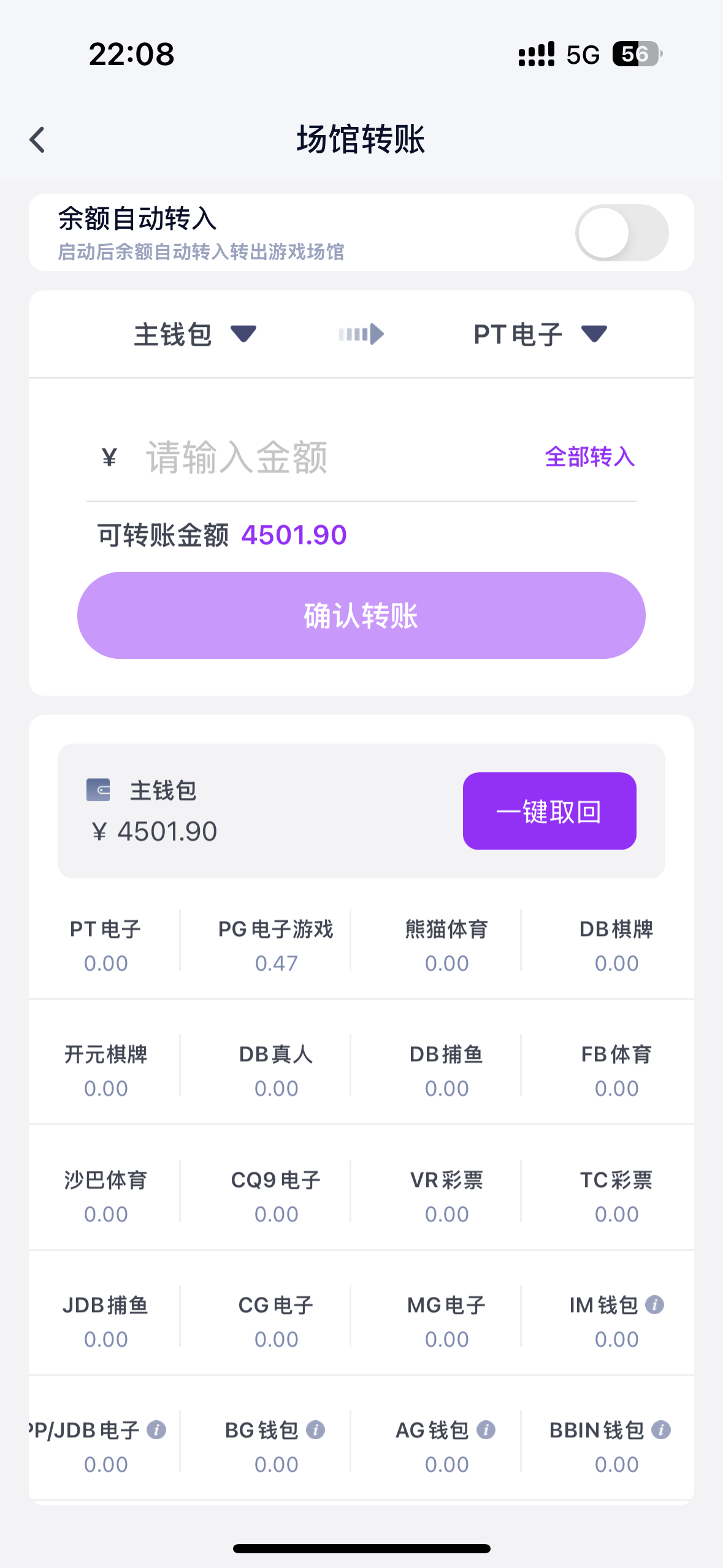The height and width of the screenshot is (1568, 723).
Task: Choose the DB棋牌 venue wallet
Action: click(616, 945)
